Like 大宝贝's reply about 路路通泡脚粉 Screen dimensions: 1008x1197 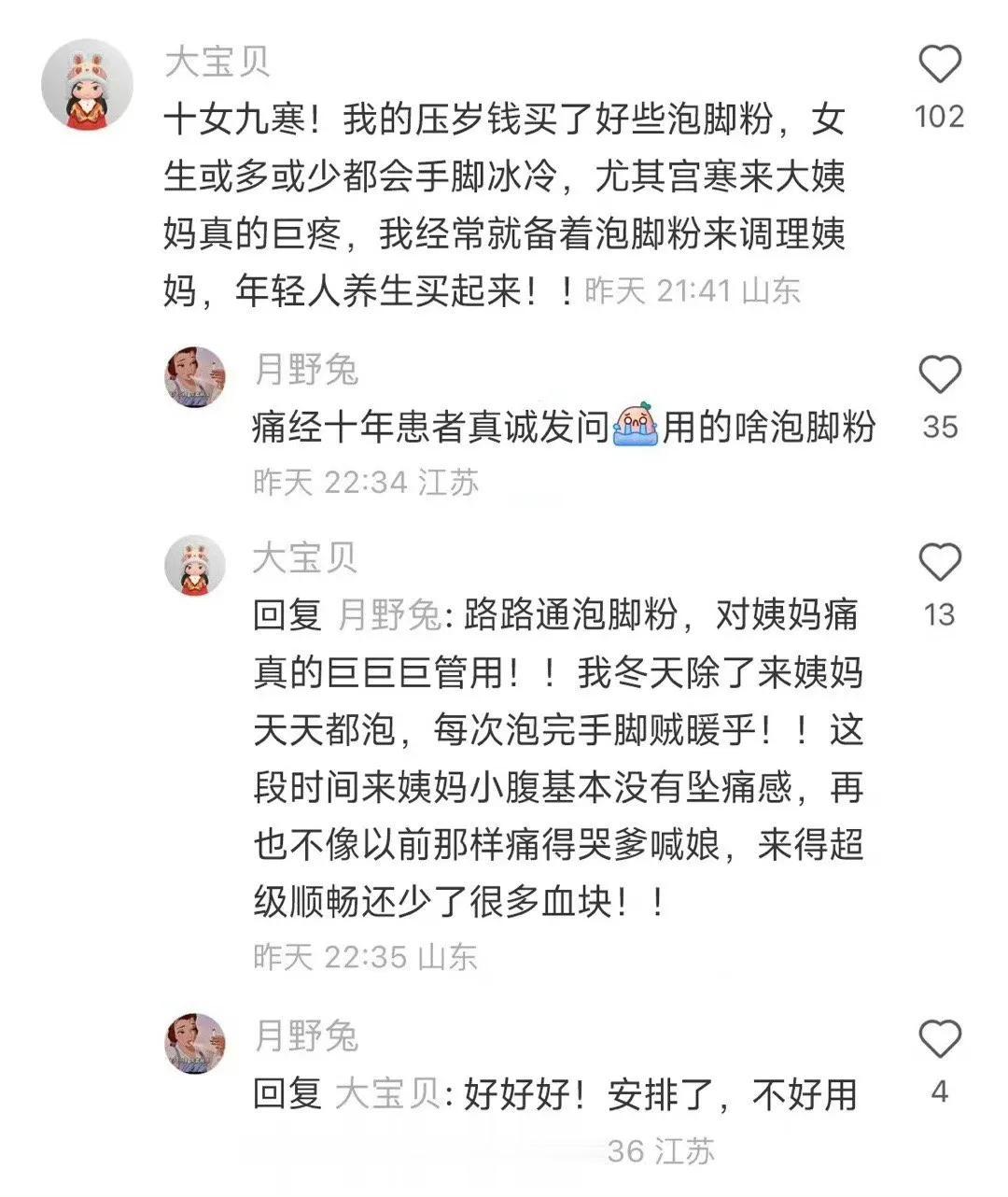tap(939, 563)
